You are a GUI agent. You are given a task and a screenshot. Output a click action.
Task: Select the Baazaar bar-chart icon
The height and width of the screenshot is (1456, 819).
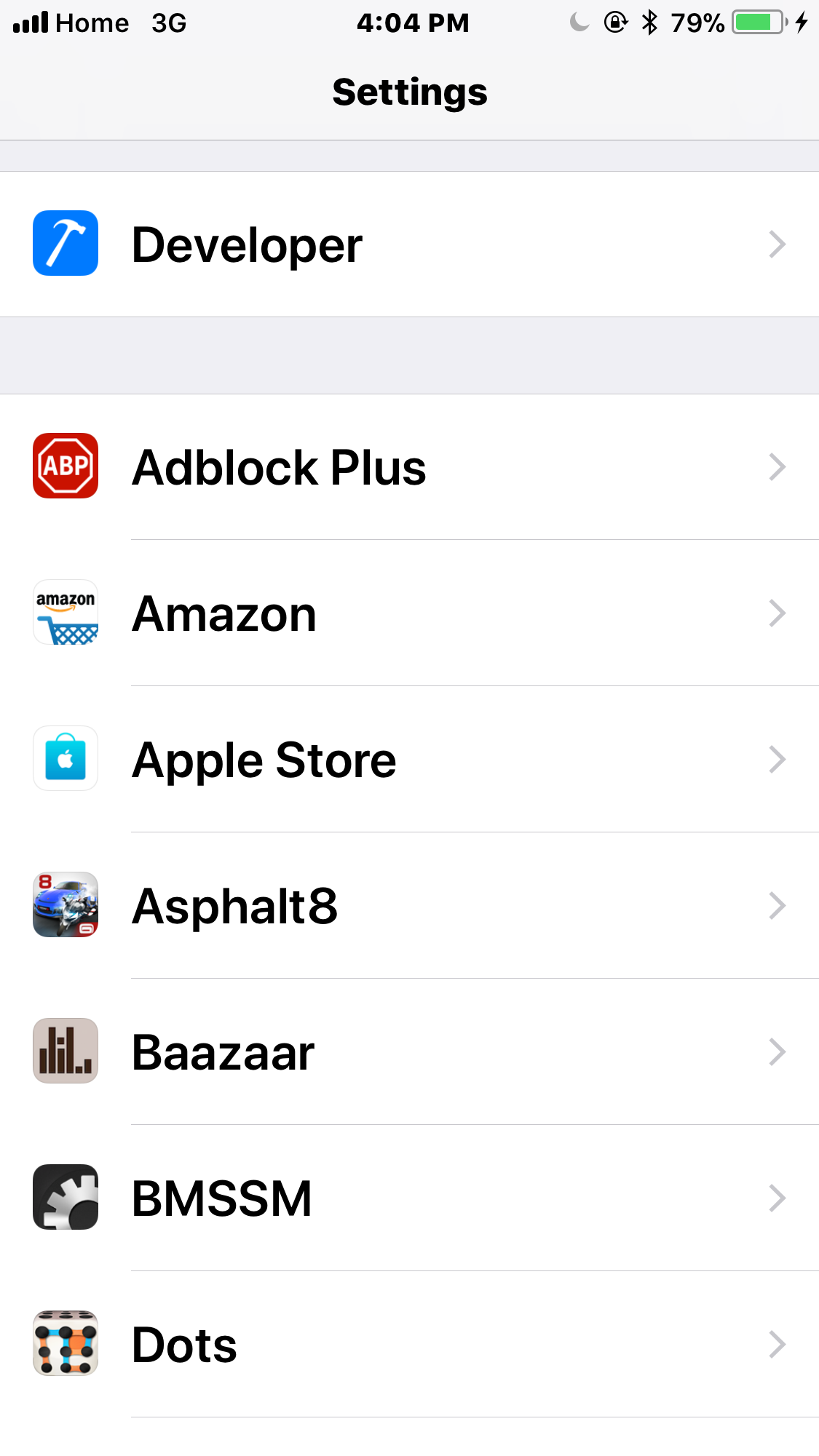pyautogui.click(x=65, y=1051)
